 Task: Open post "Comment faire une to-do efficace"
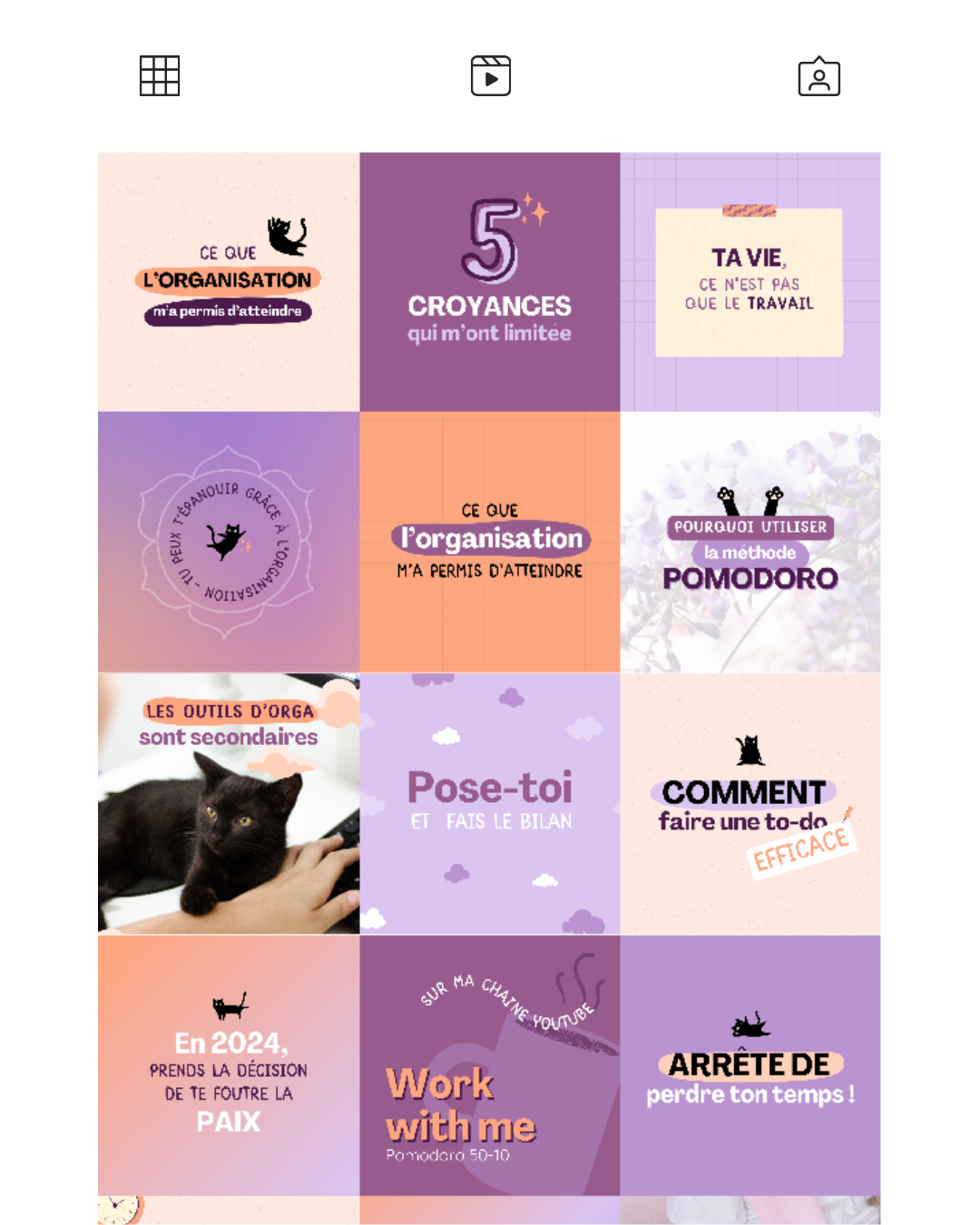pyautogui.click(x=750, y=804)
